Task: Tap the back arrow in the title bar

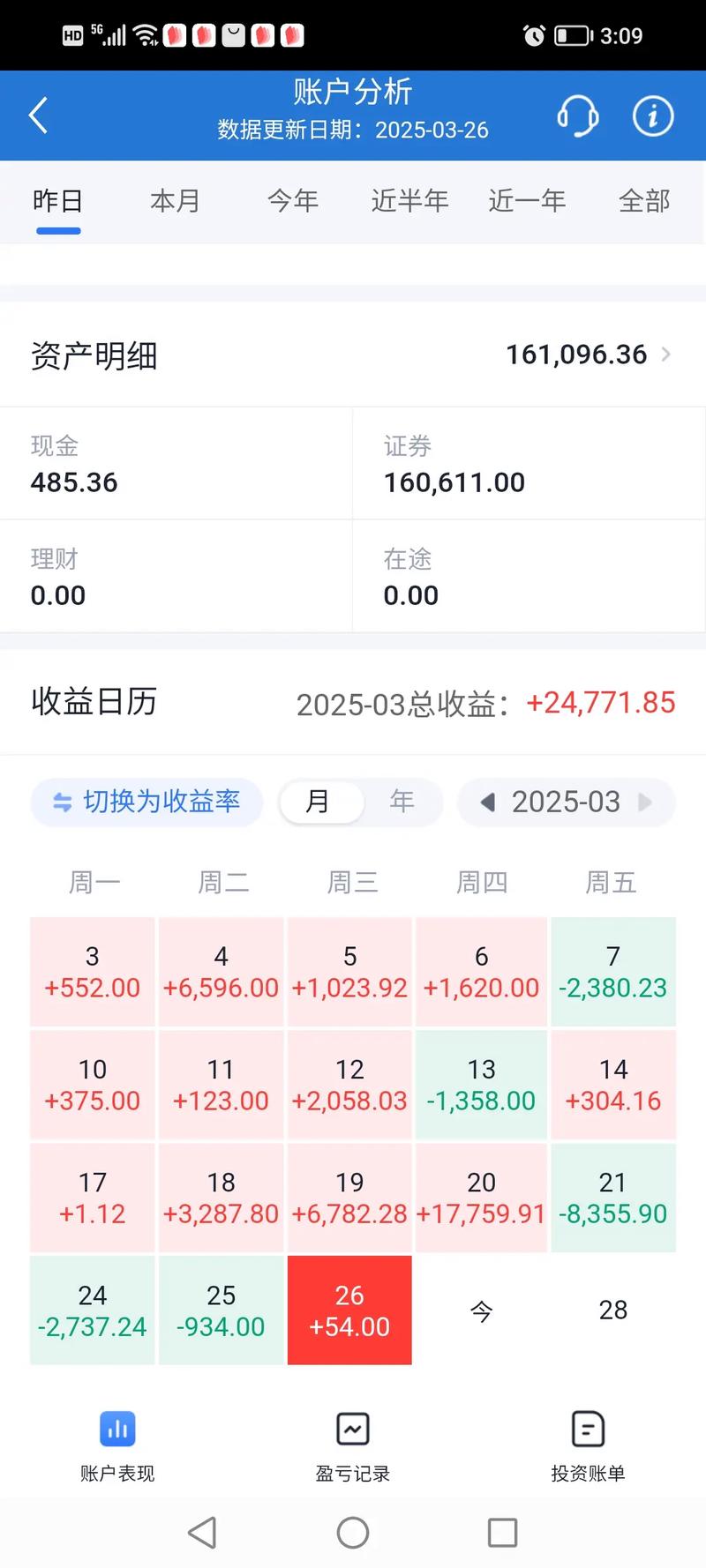Action: coord(37,115)
